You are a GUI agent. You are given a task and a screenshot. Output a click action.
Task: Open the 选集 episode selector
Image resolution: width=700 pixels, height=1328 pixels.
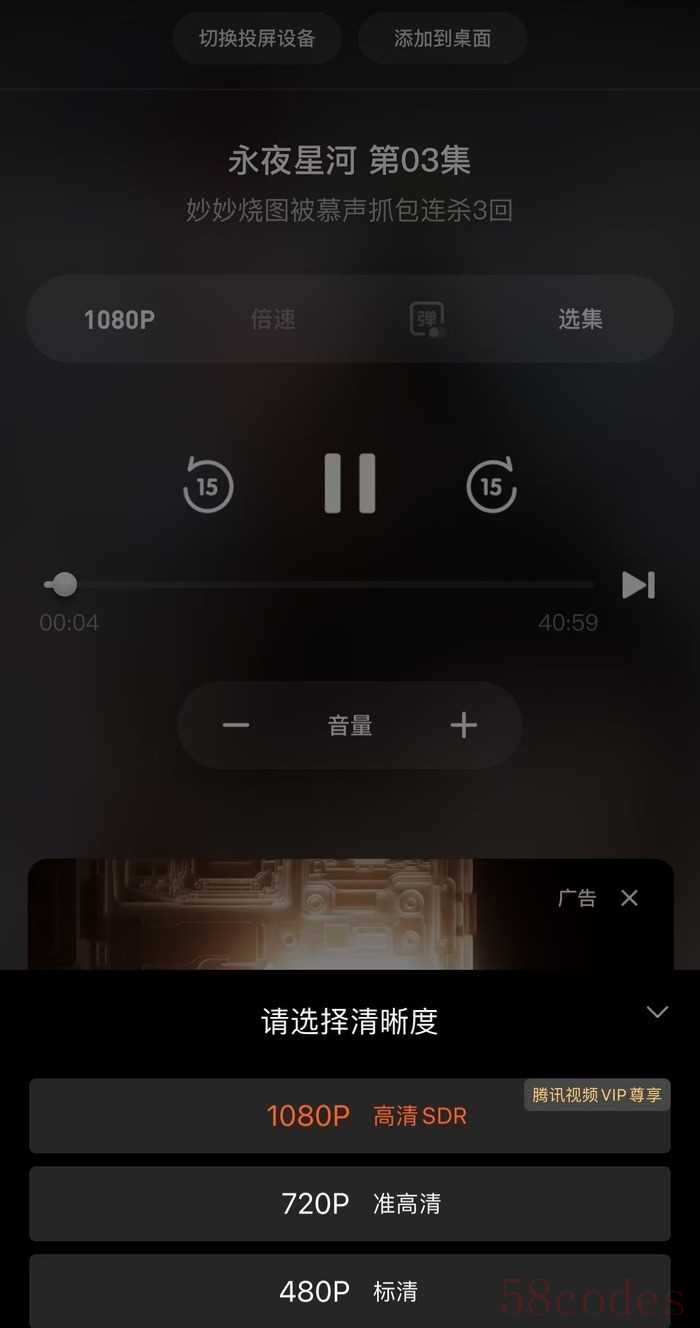(580, 319)
